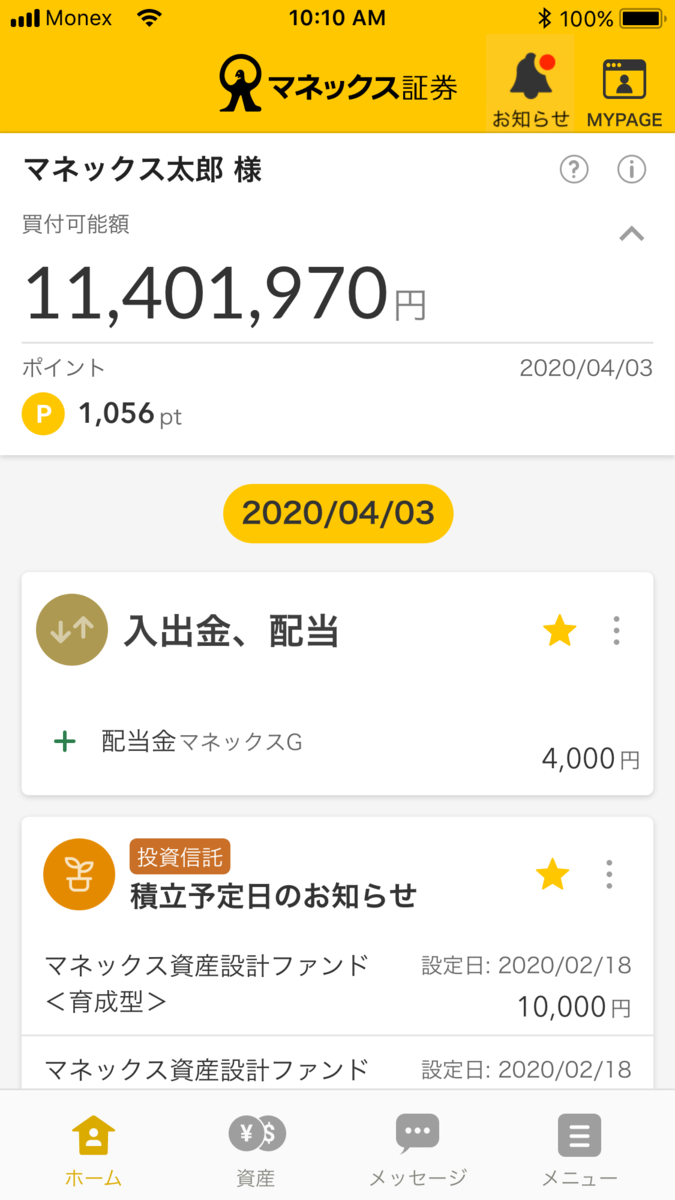
Task: Switch to the 資産 tab
Action: tap(256, 1148)
